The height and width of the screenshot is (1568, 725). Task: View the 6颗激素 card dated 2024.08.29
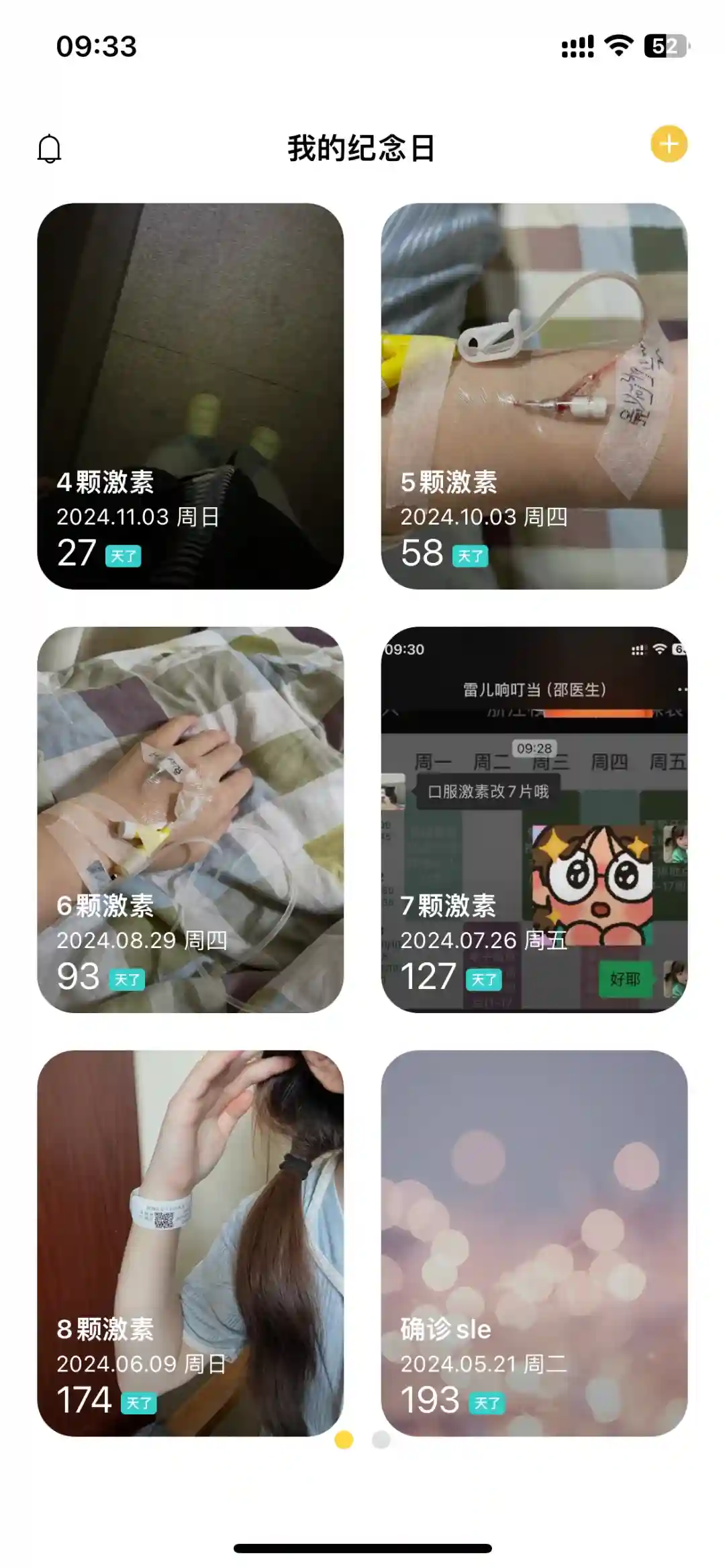pyautogui.click(x=190, y=819)
